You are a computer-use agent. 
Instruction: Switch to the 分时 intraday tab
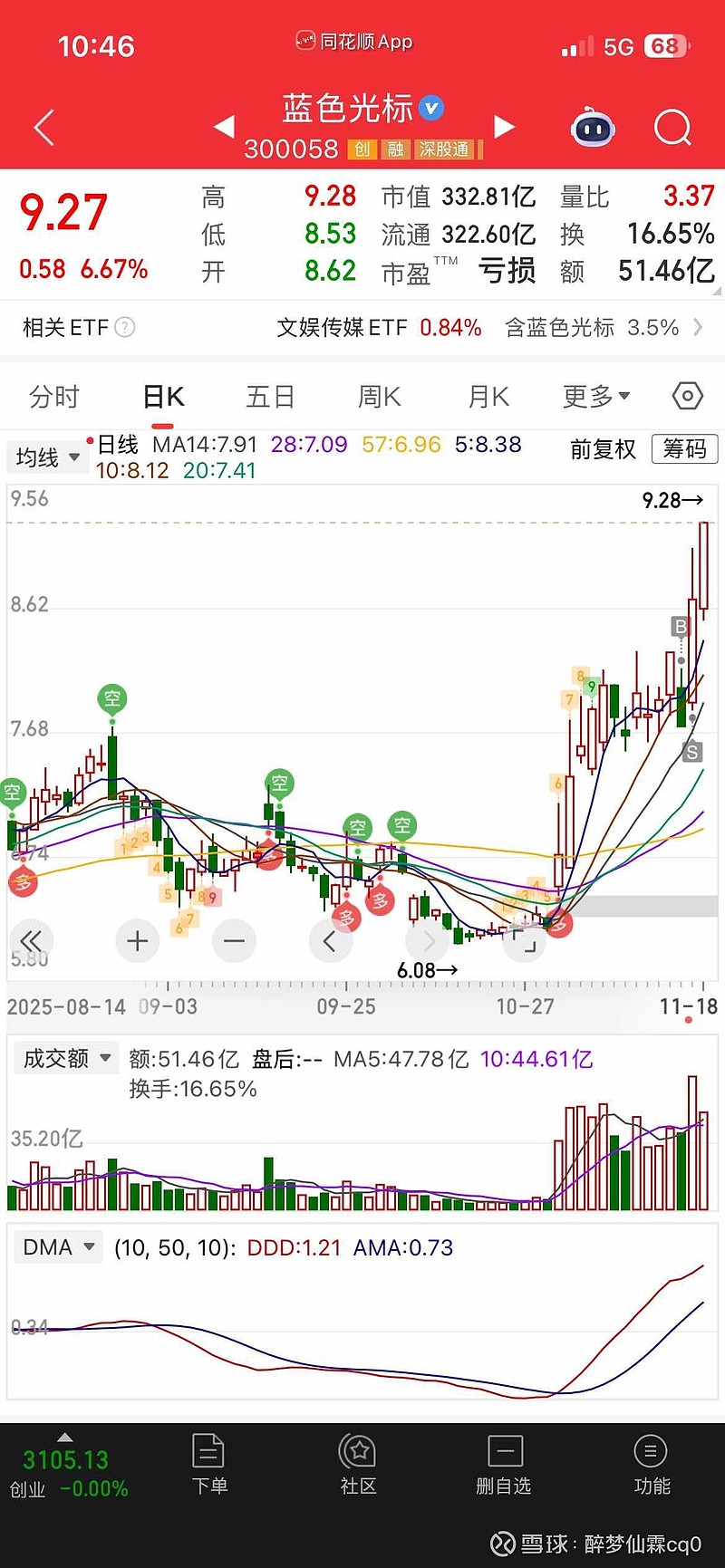(53, 396)
